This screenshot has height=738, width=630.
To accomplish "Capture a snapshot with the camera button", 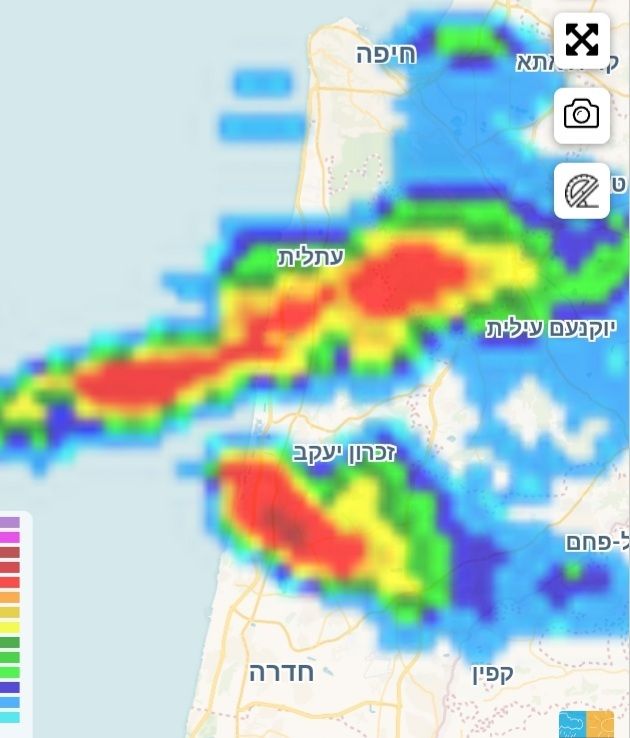I will pyautogui.click(x=581, y=115).
